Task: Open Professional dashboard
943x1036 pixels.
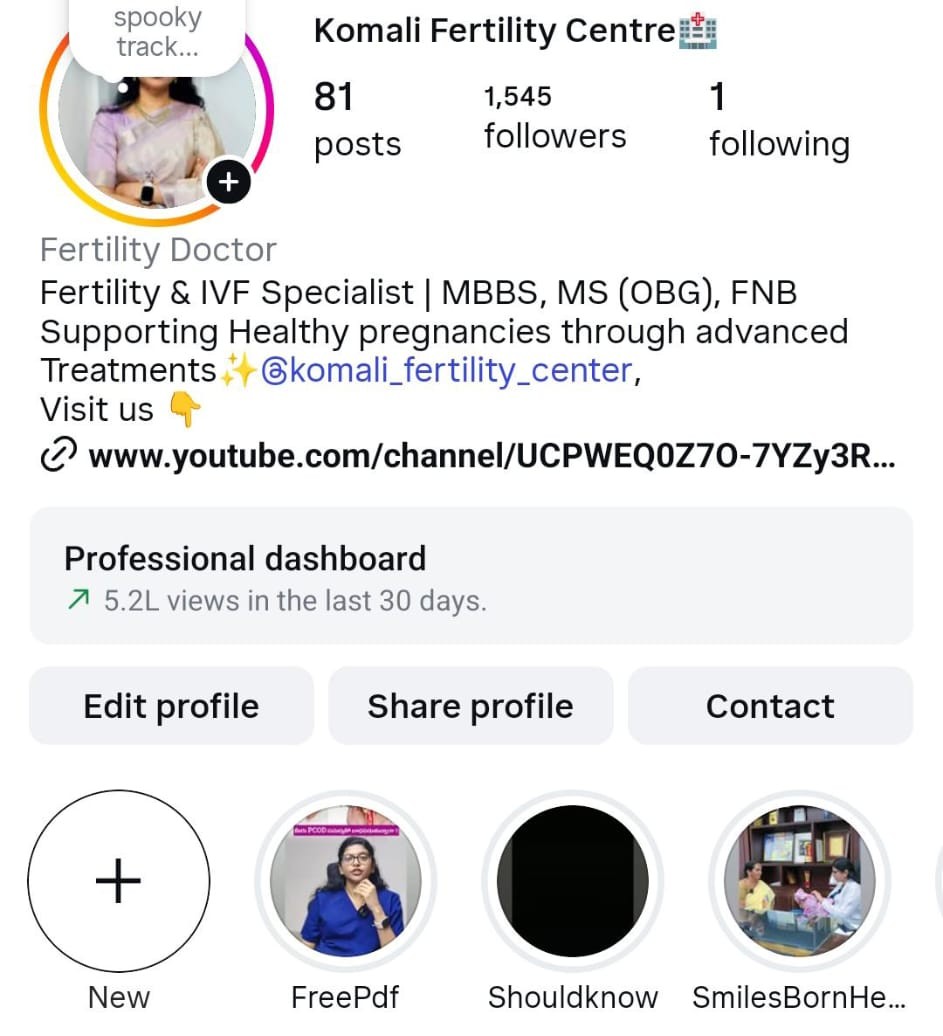Action: 471,576
